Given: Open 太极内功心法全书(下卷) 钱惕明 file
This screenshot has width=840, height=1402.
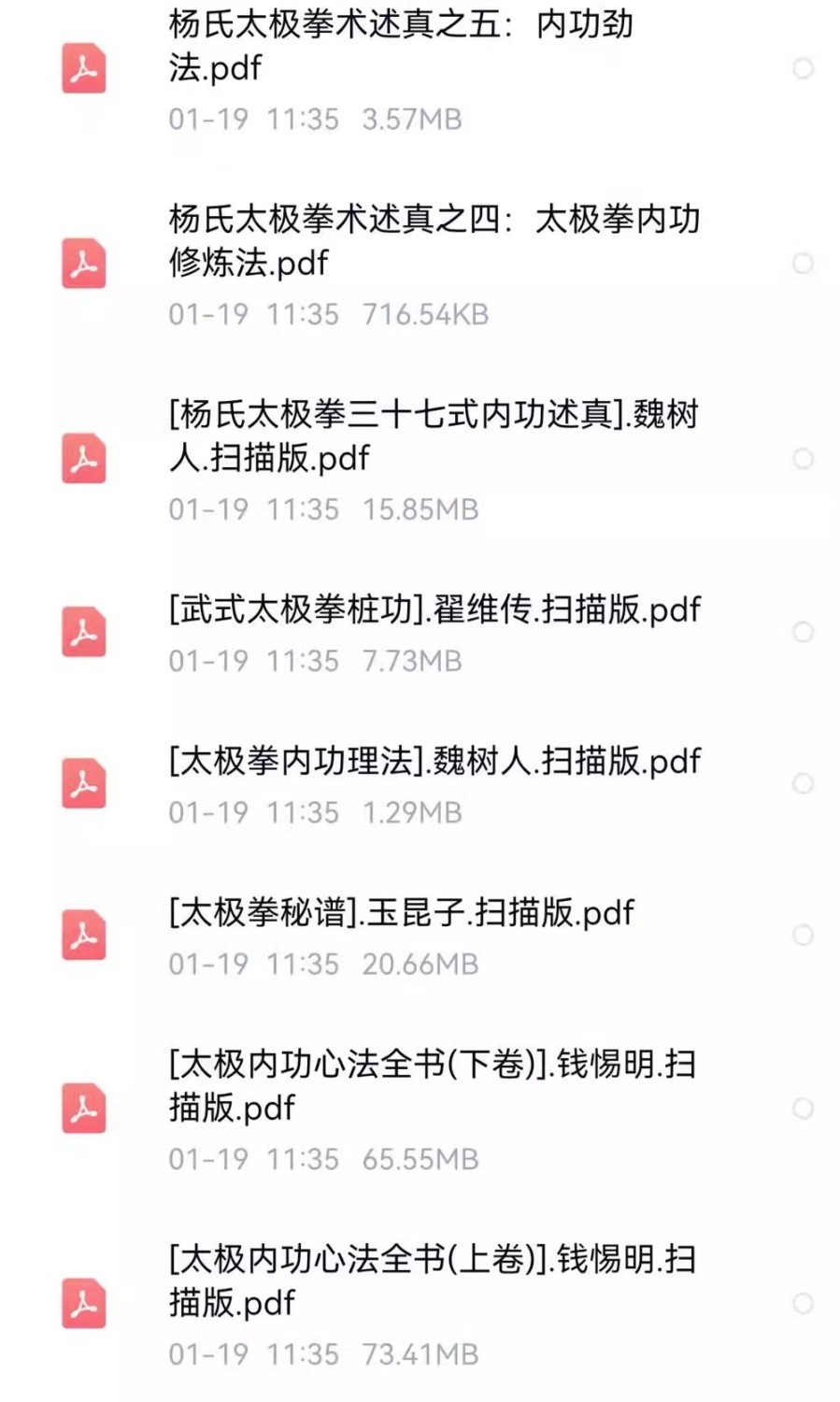Looking at the screenshot, I should pyautogui.click(x=432, y=1086).
